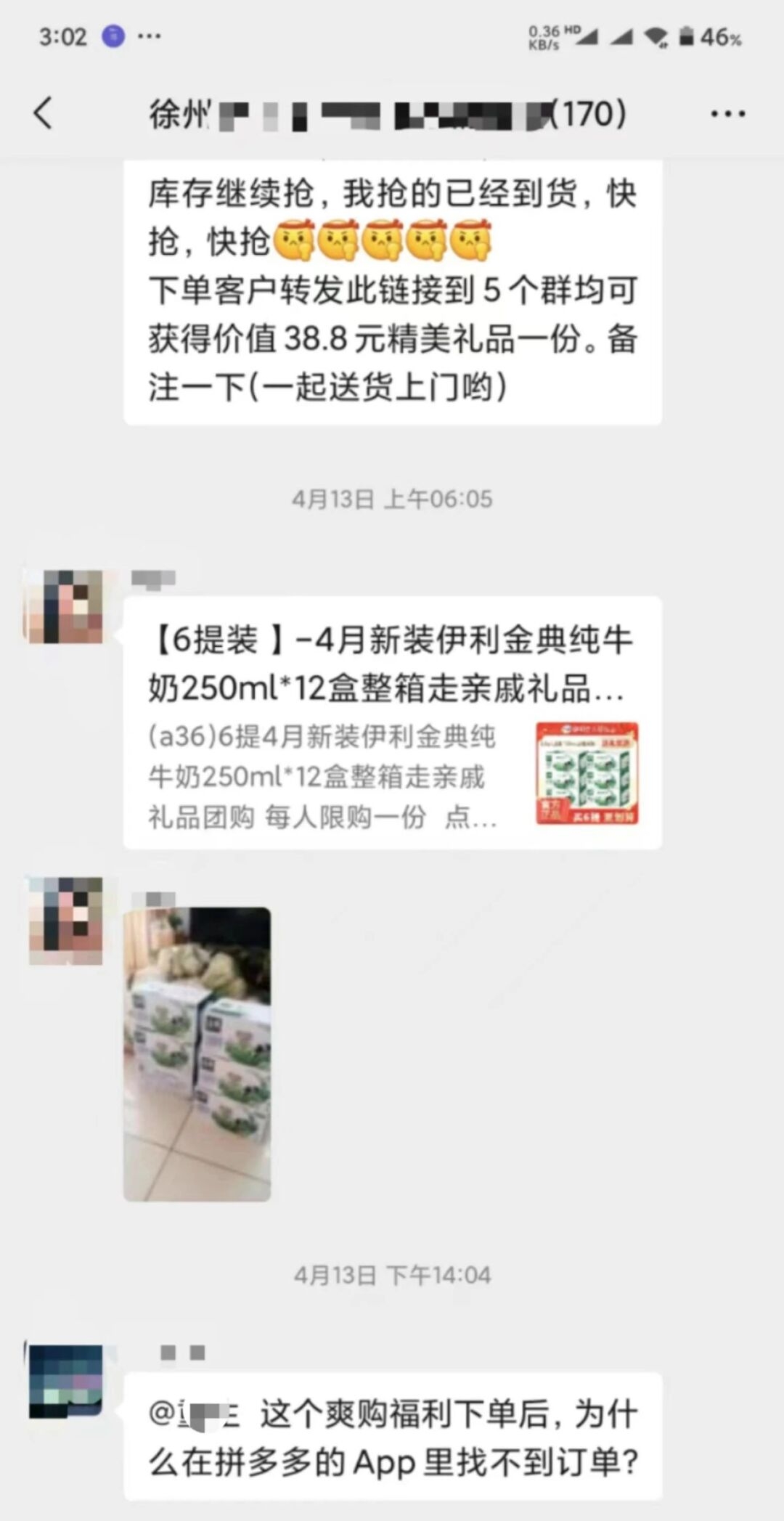Open the chat's three-dot overflow menu
Screen dimensions: 784x1521
point(727,114)
